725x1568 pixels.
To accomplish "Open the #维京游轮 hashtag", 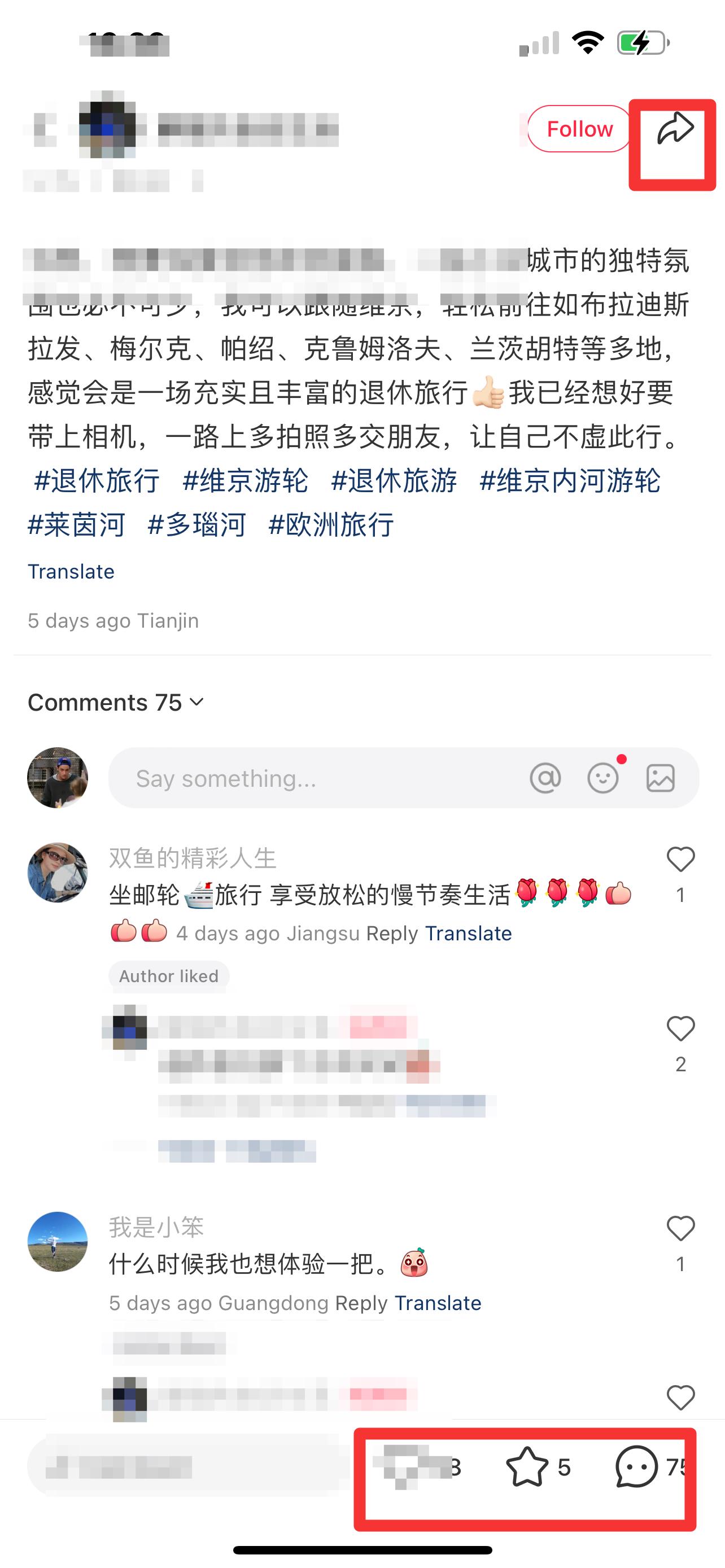I will point(245,480).
